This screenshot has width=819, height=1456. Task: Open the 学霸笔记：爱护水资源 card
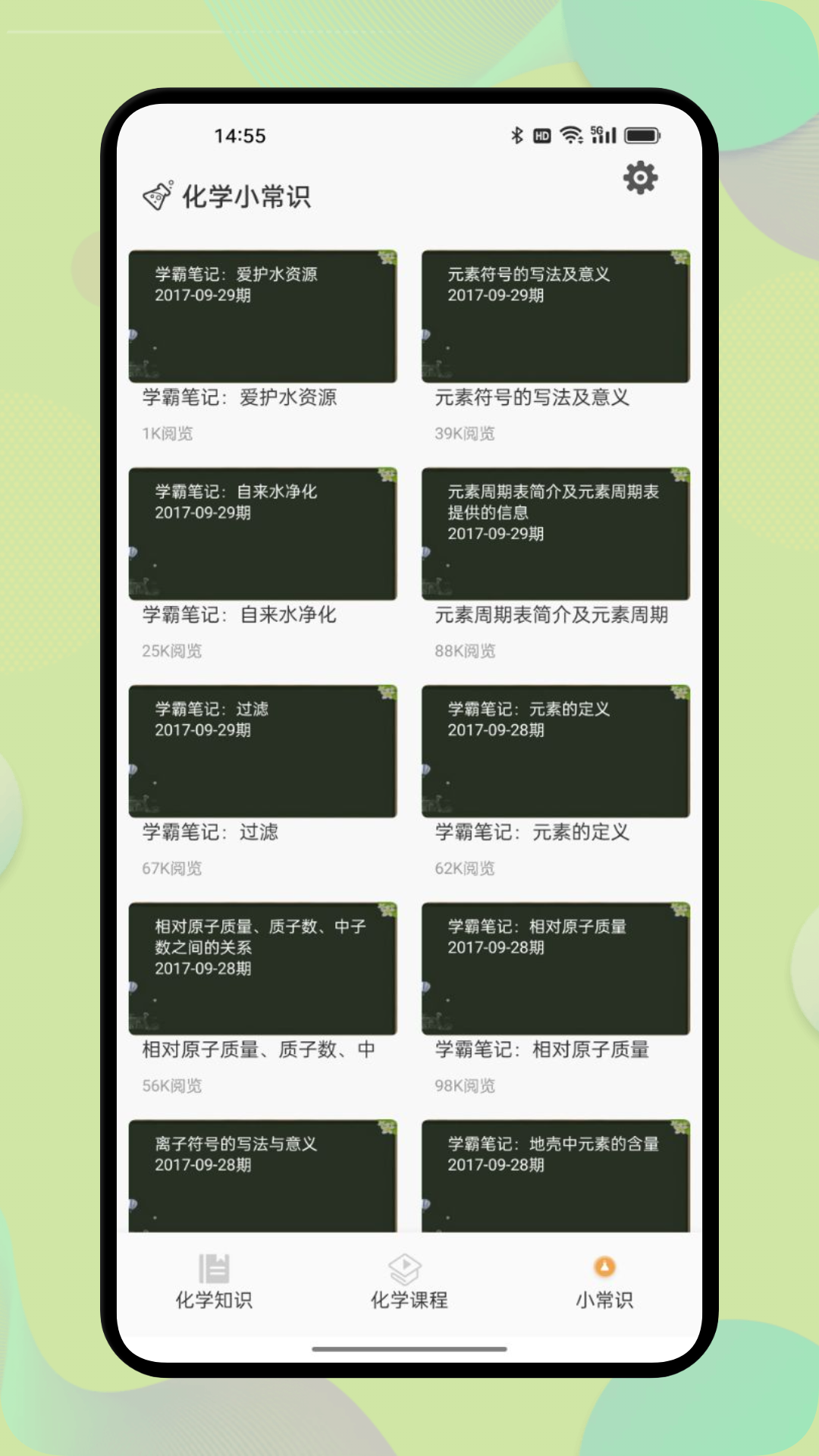tap(262, 317)
